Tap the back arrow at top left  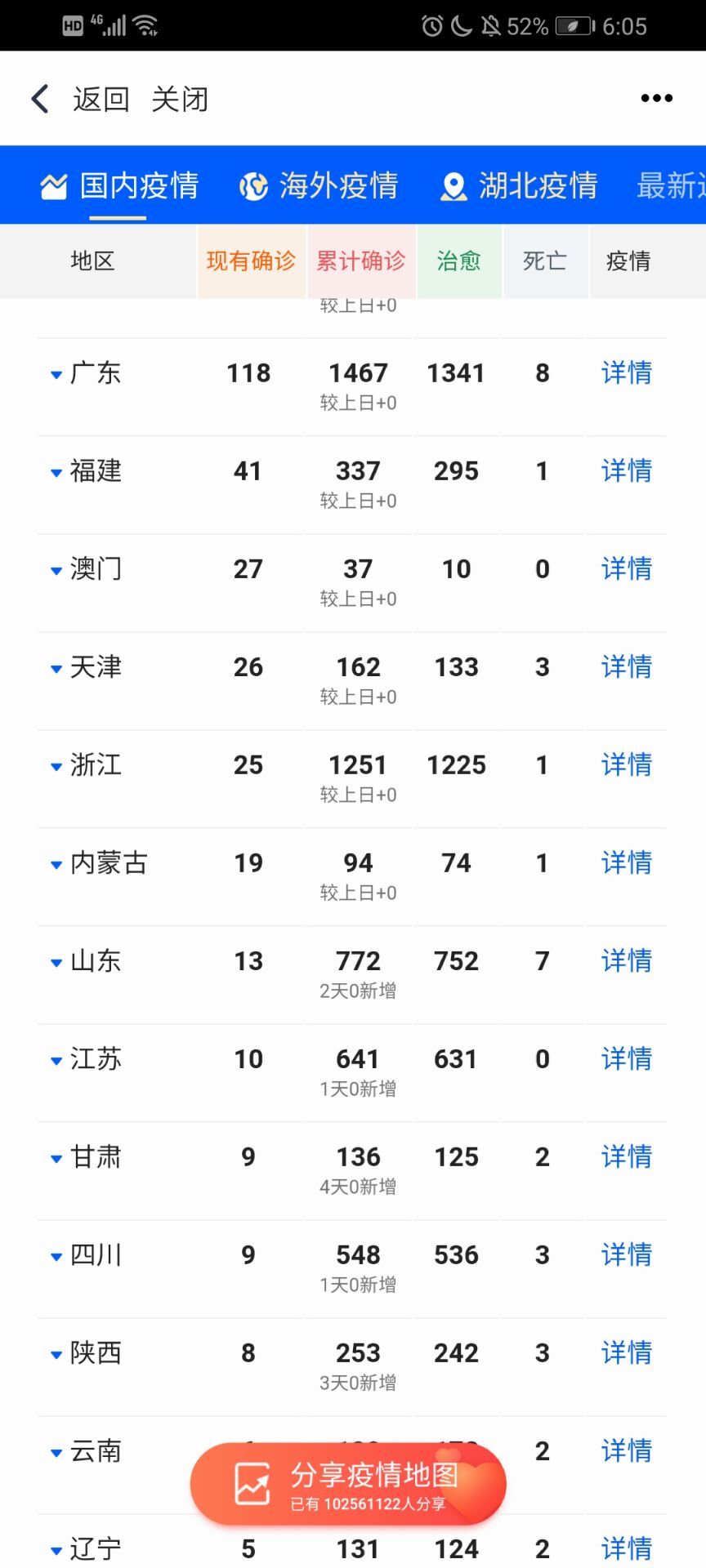[38, 97]
